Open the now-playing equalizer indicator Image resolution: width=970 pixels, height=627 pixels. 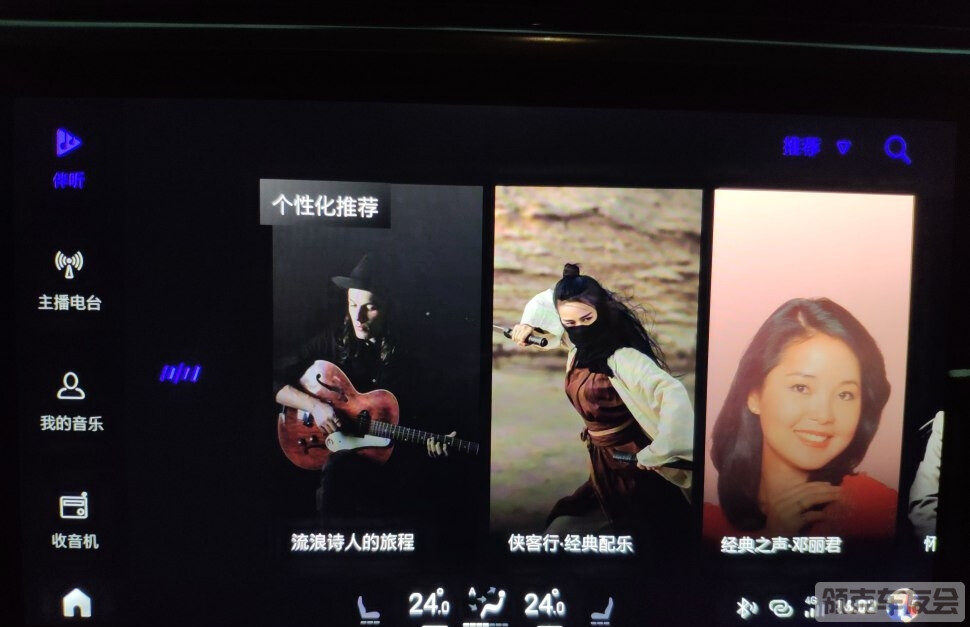pos(181,373)
